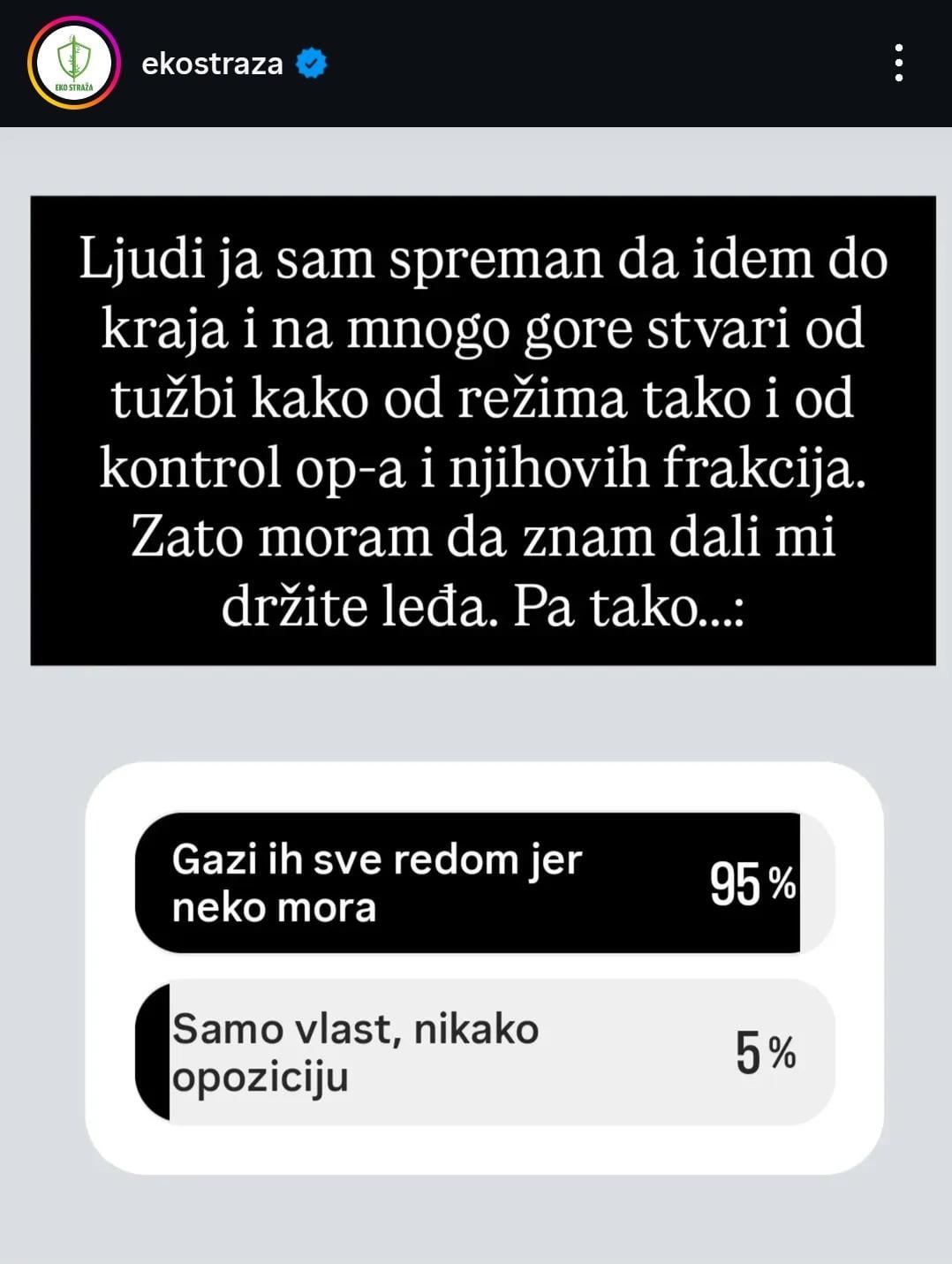Open the ekostraza username link
952x1264 pixels.
coord(212,64)
